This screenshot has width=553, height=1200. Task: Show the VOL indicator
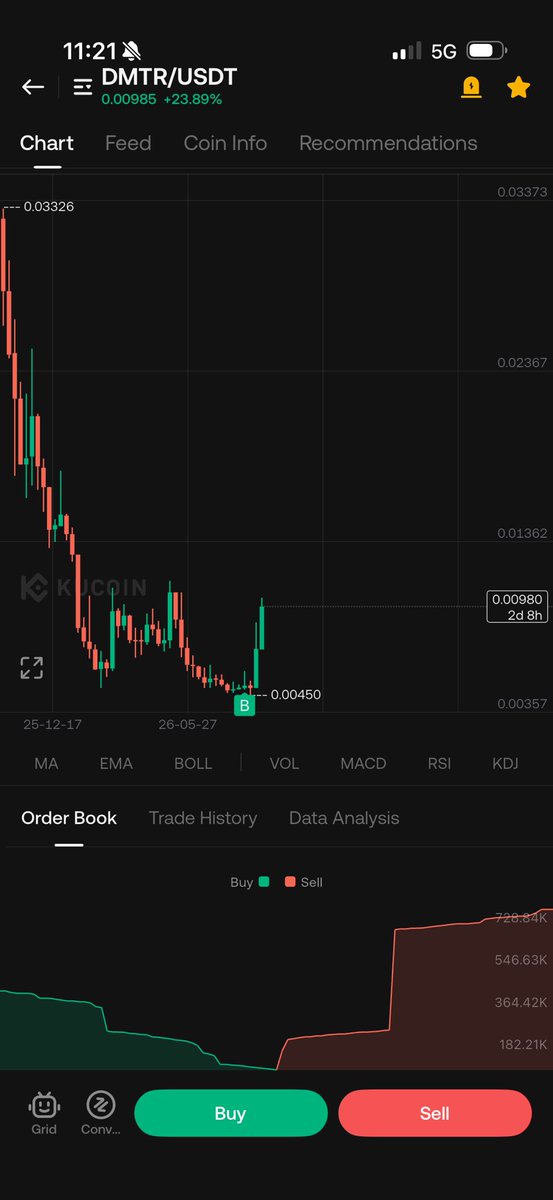click(x=284, y=763)
